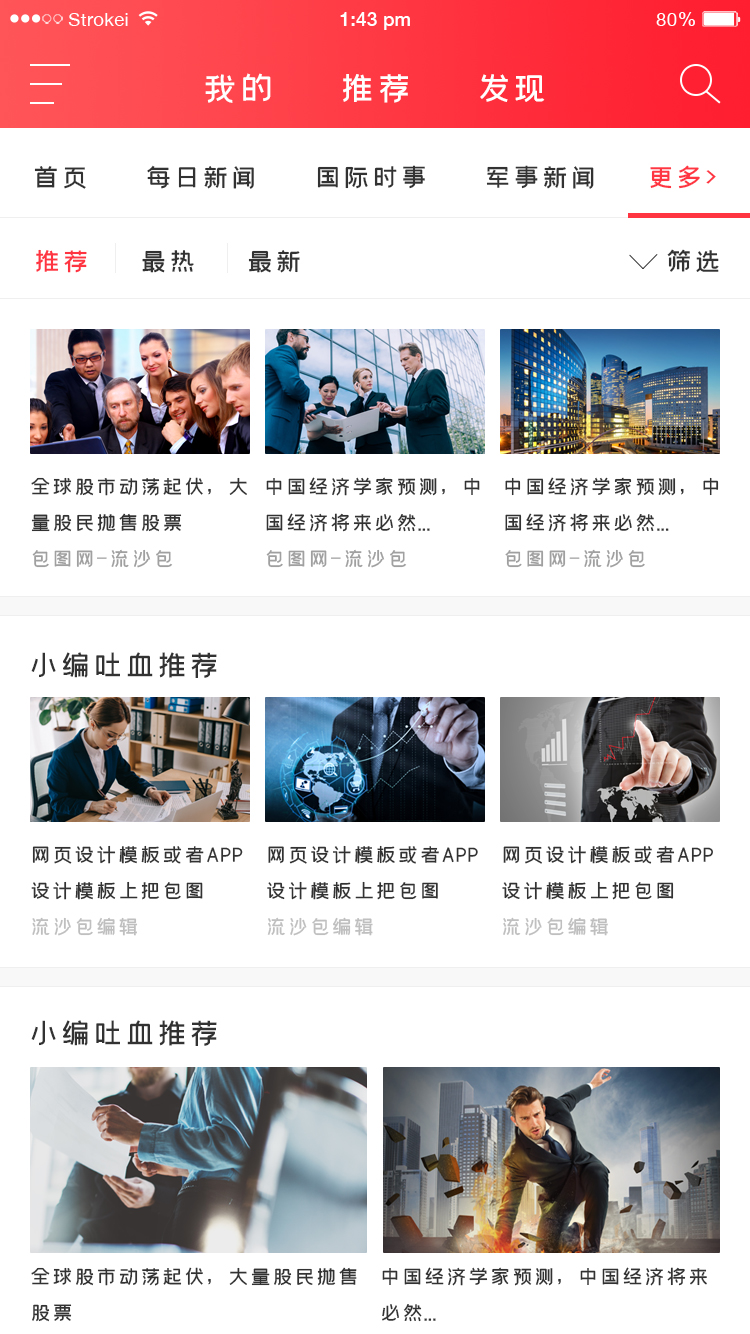Open 更多 categories

(684, 178)
